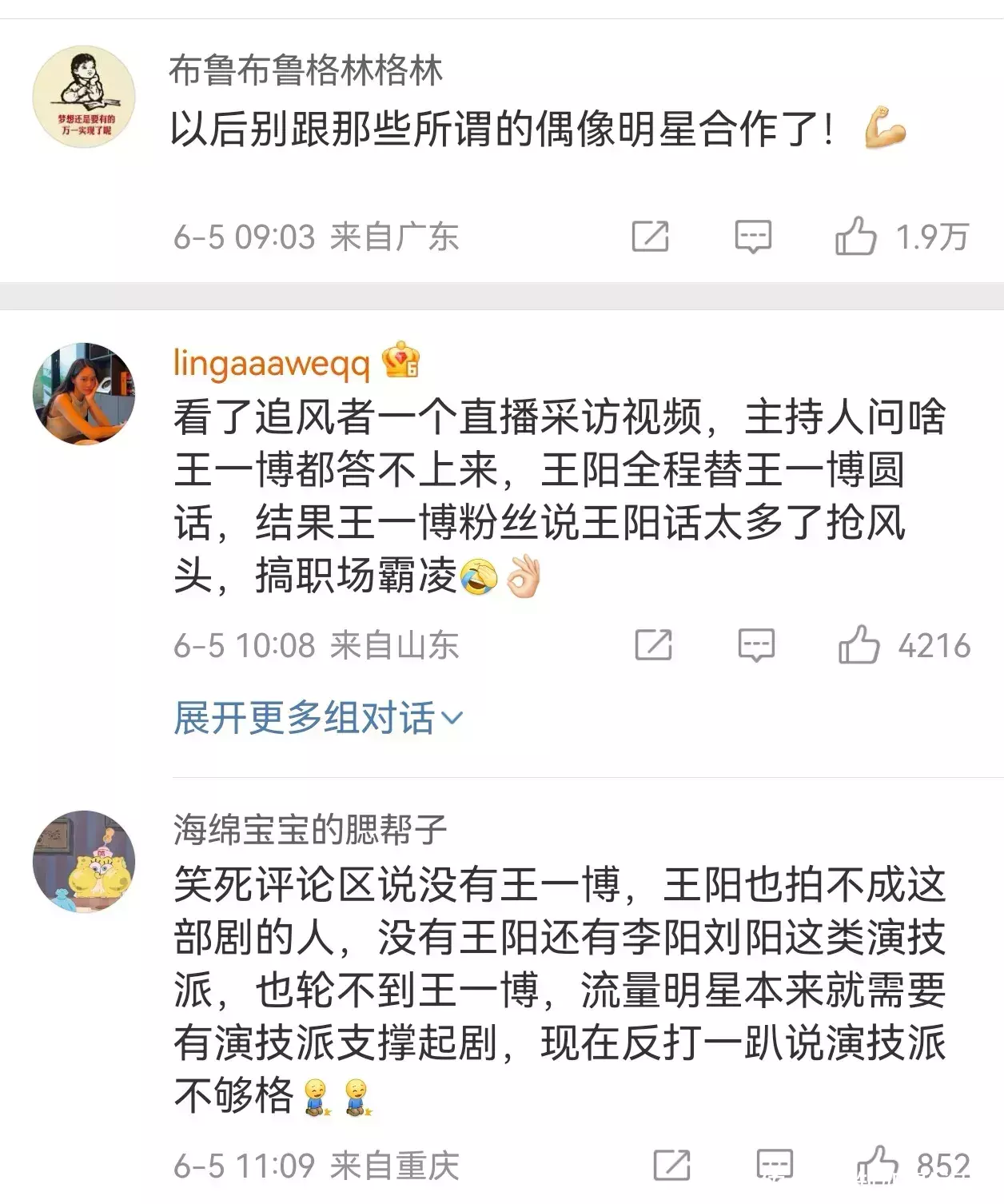Expand 展开更多组对话 replies

(317, 717)
